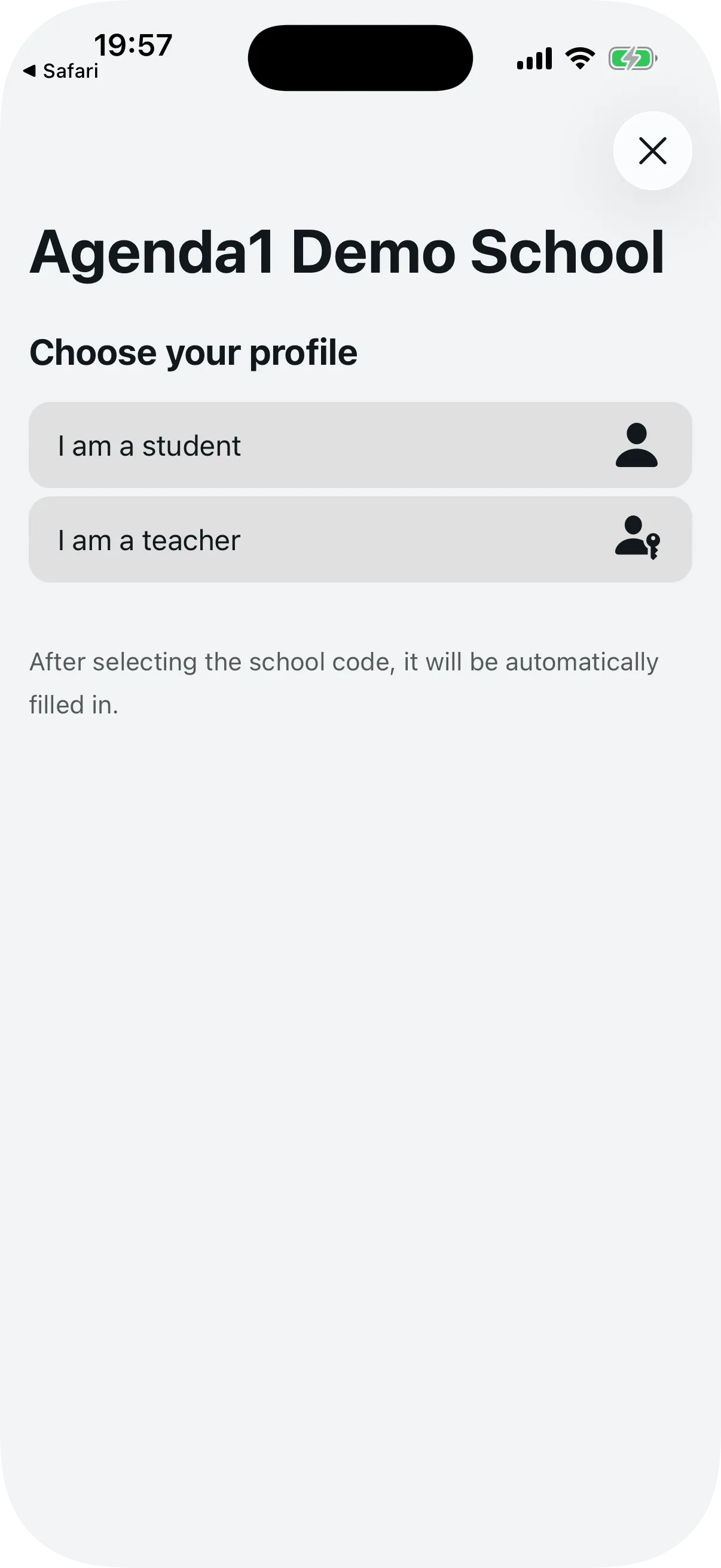Tap the school code hint text
The height and width of the screenshot is (1568, 721).
(344, 683)
